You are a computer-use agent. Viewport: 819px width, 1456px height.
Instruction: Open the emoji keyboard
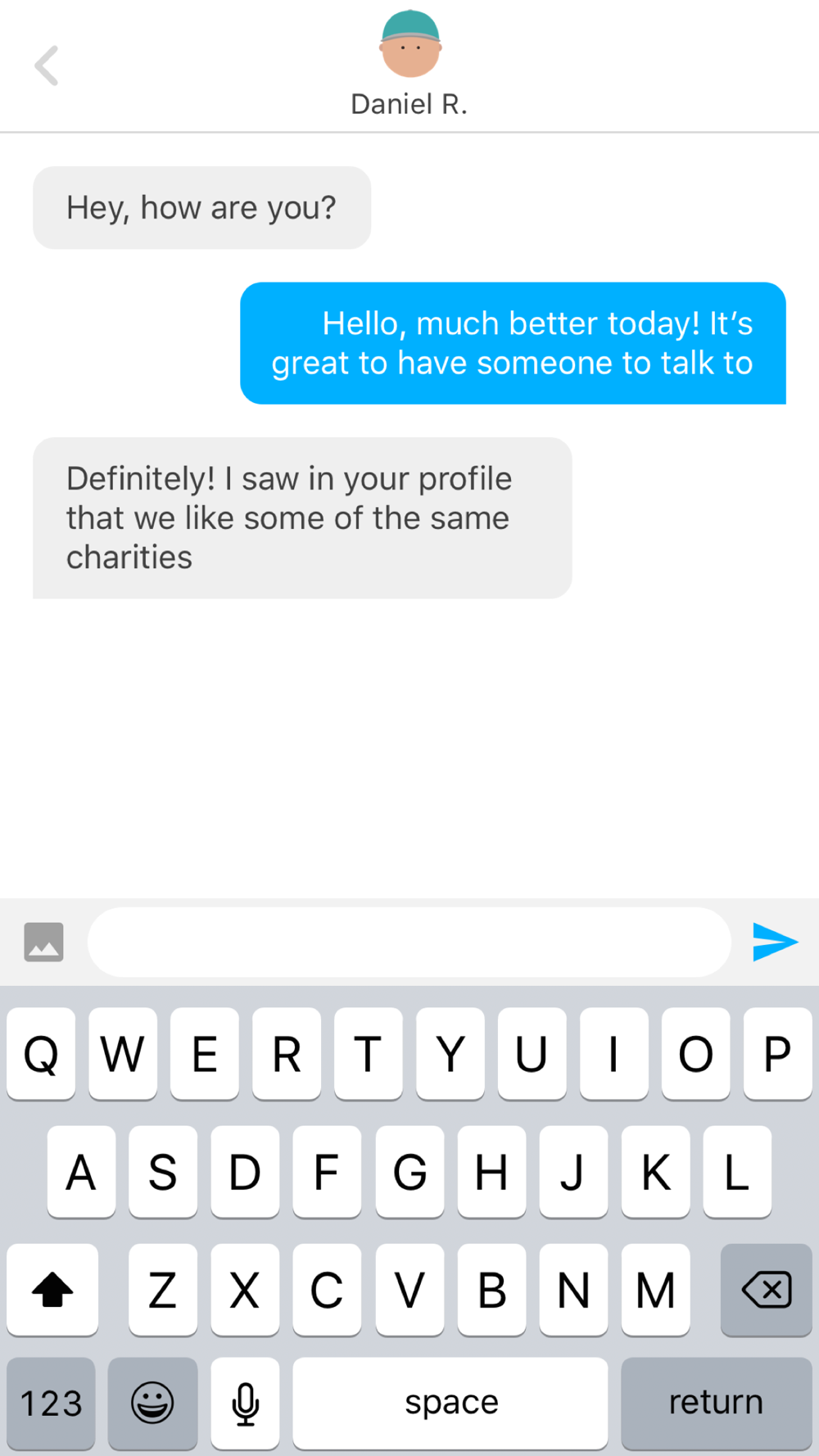click(152, 1403)
